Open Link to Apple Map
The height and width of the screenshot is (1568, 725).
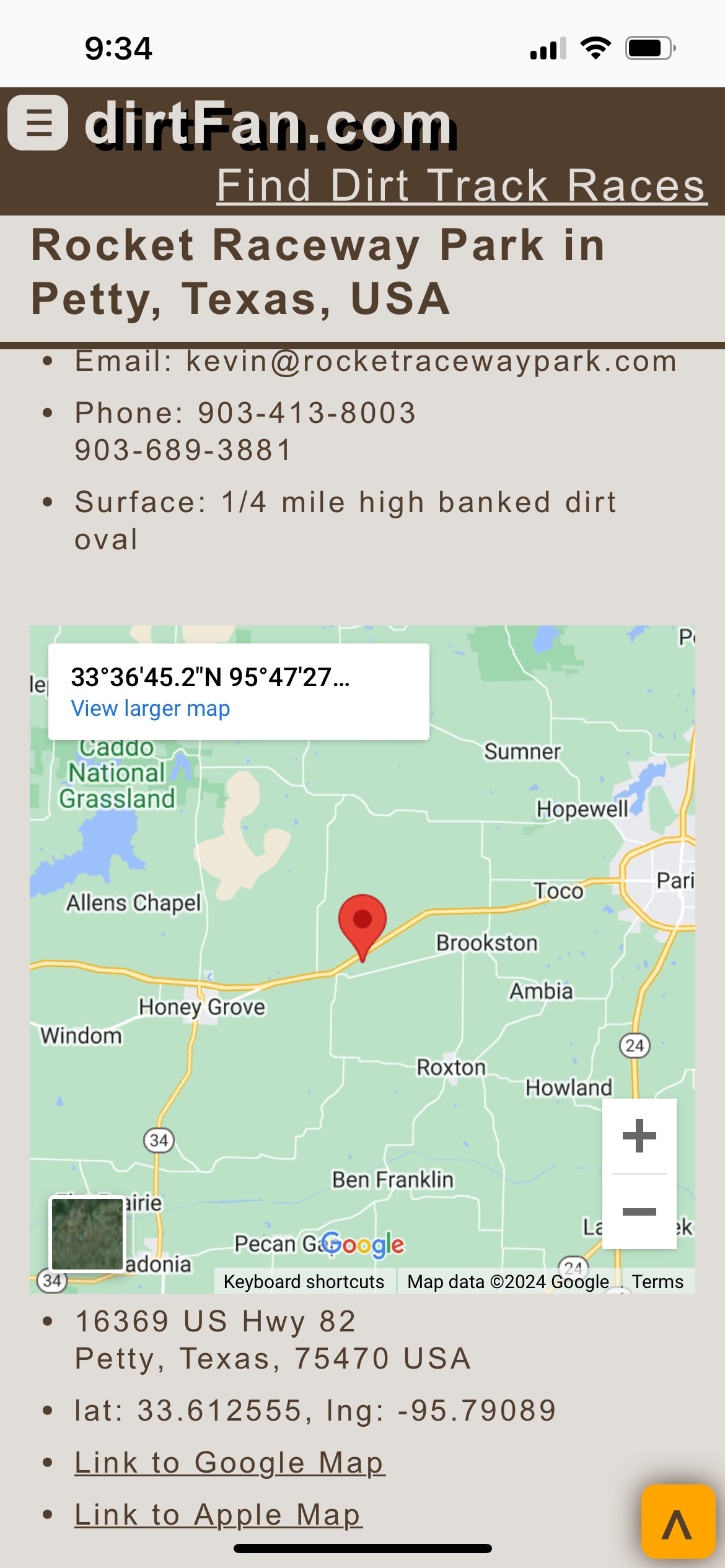[218, 1515]
